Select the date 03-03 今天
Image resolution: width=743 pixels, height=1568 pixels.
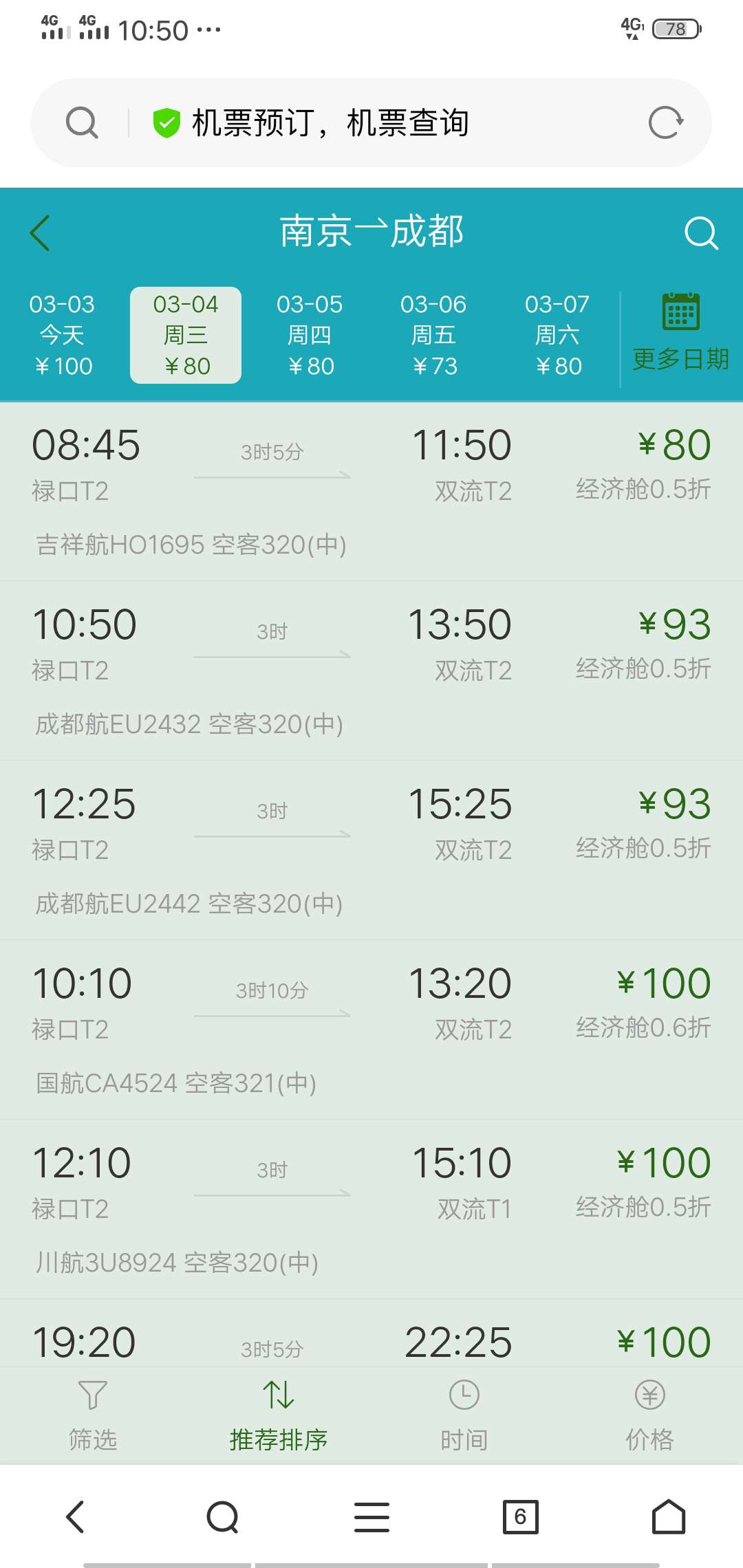tap(62, 335)
